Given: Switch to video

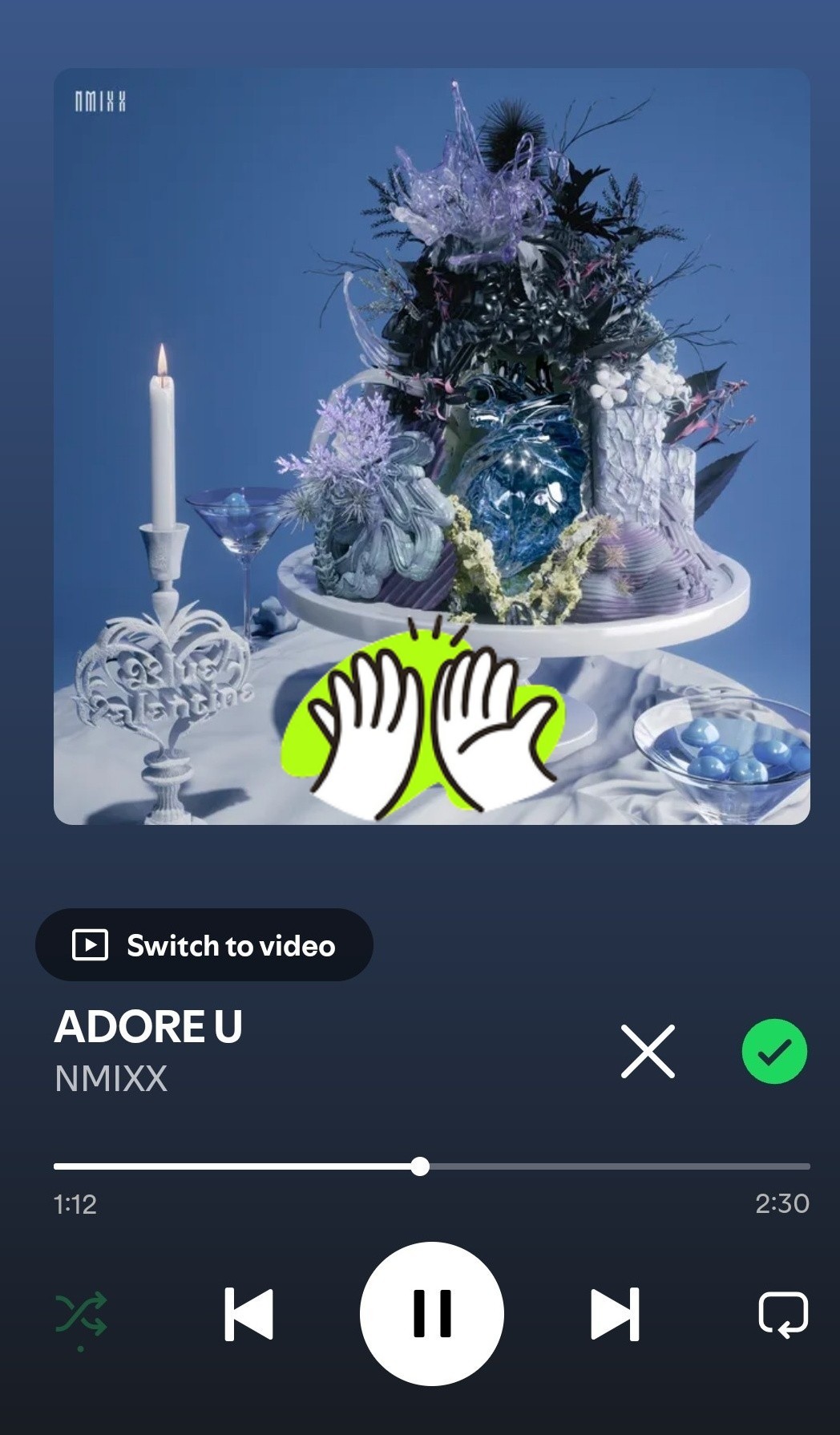Looking at the screenshot, I should click(x=204, y=945).
